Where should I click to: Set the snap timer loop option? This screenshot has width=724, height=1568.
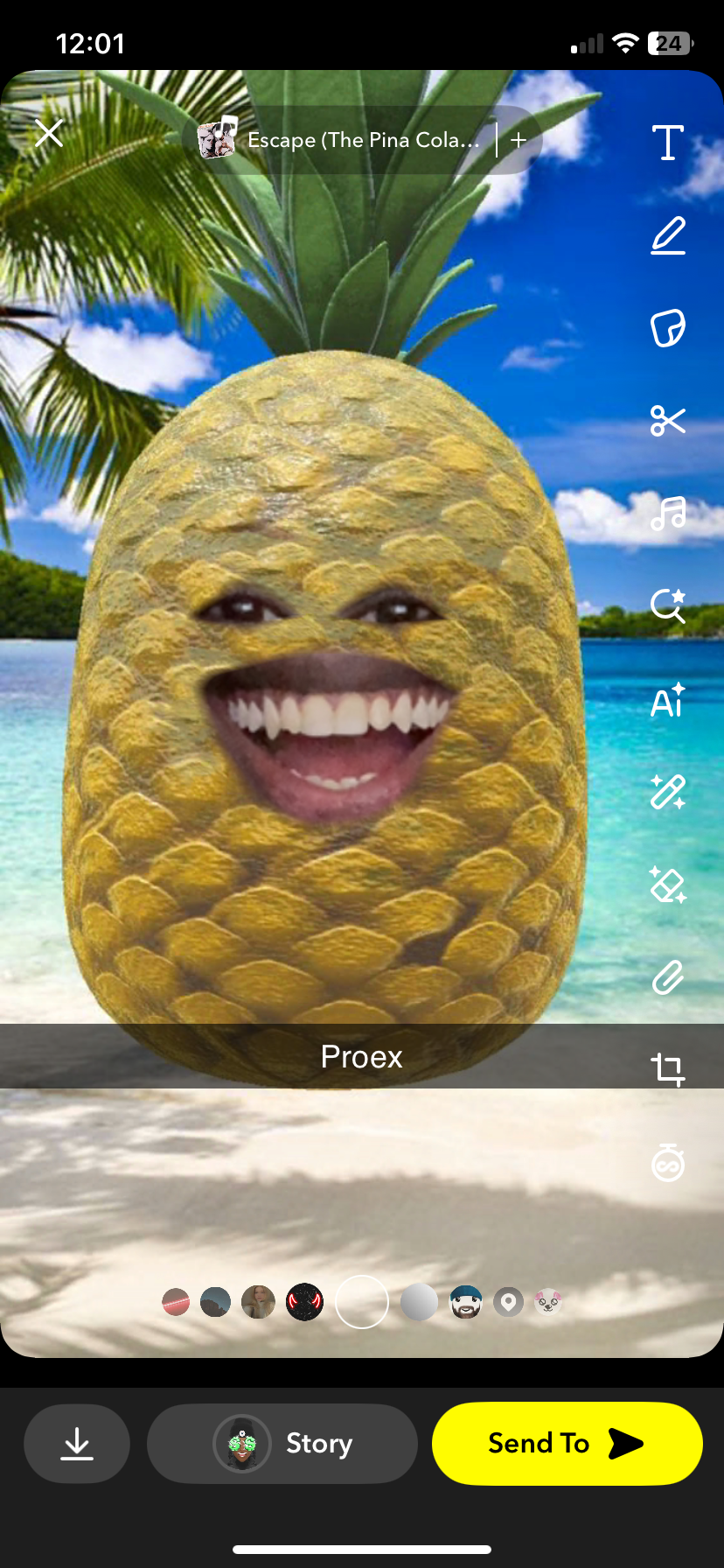668,1162
